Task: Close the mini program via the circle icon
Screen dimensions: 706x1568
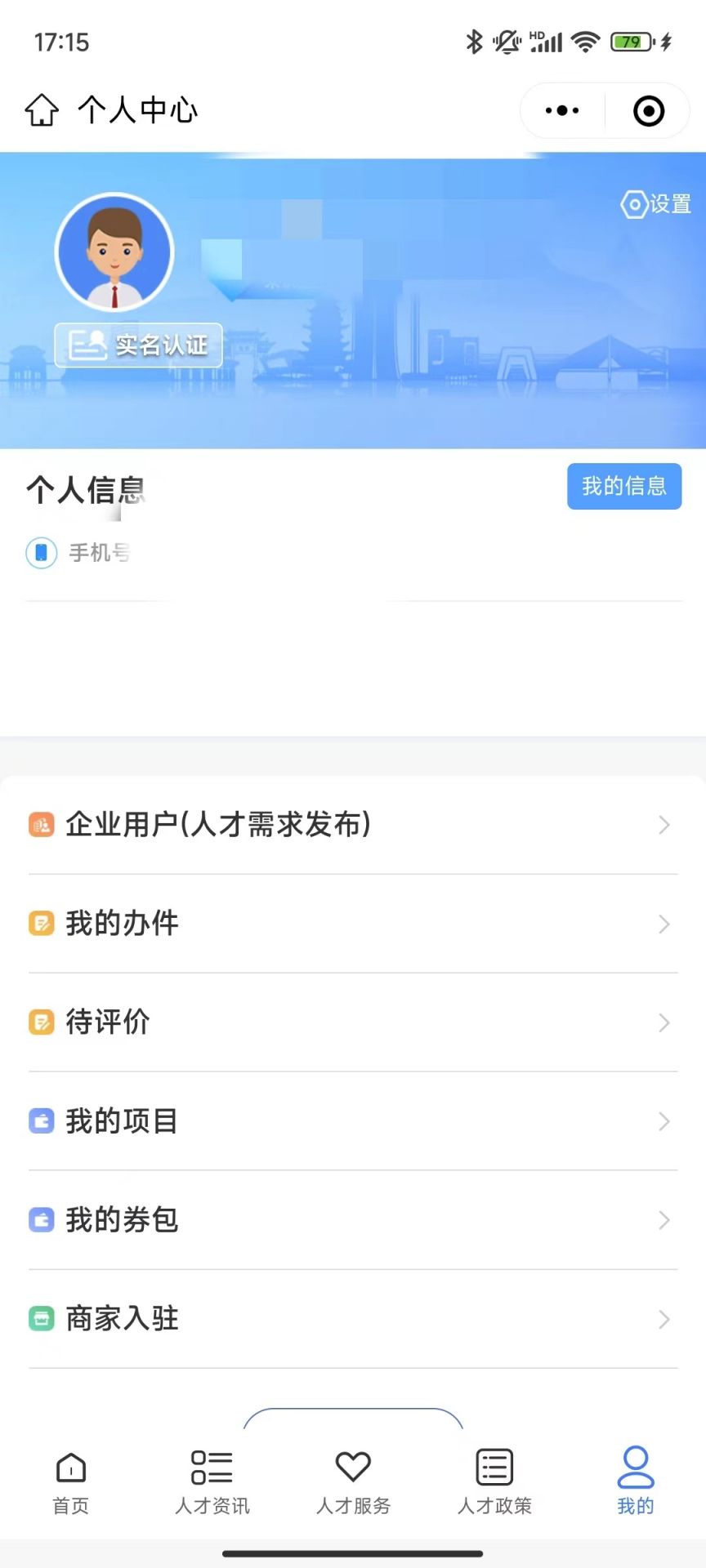Action: point(649,111)
